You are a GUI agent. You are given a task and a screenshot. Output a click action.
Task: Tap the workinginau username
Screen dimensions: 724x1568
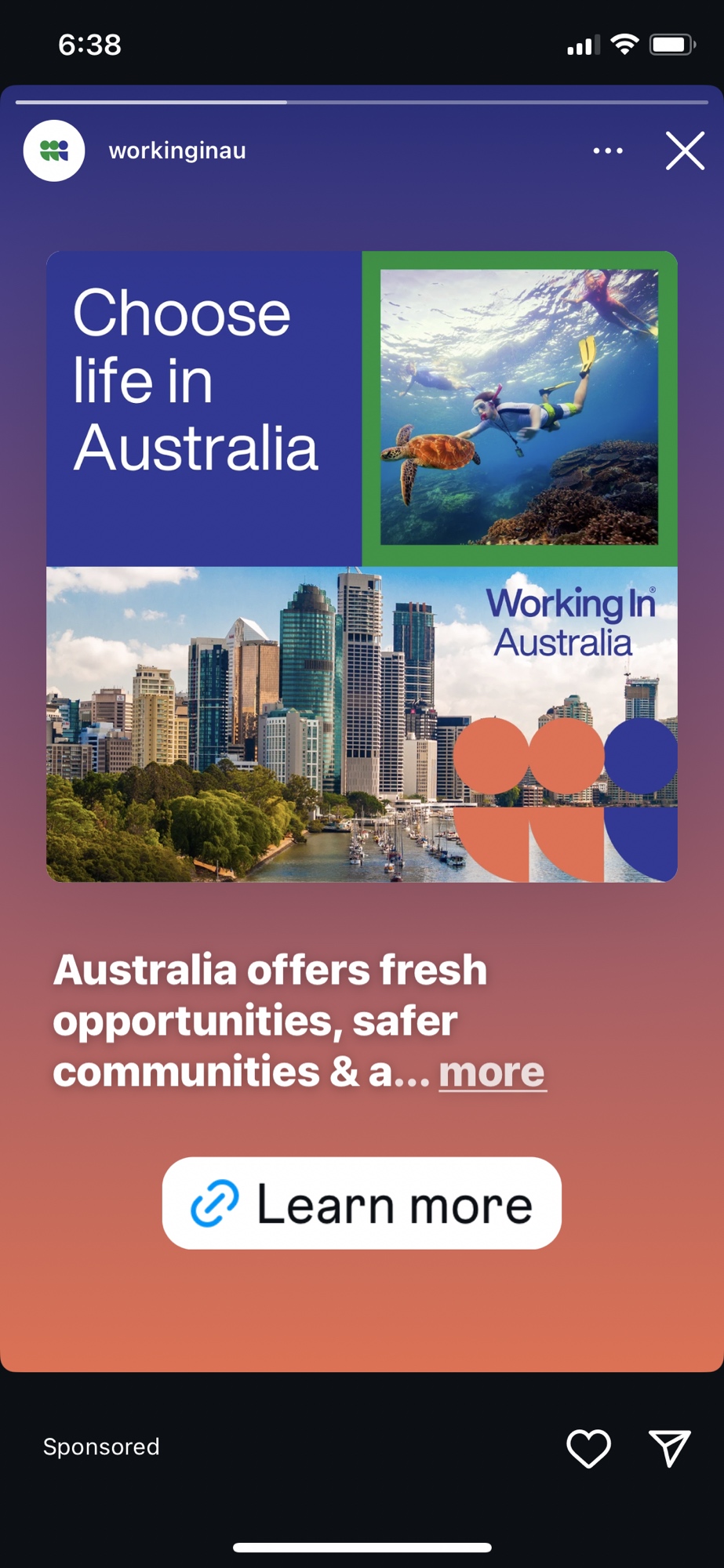[177, 151]
